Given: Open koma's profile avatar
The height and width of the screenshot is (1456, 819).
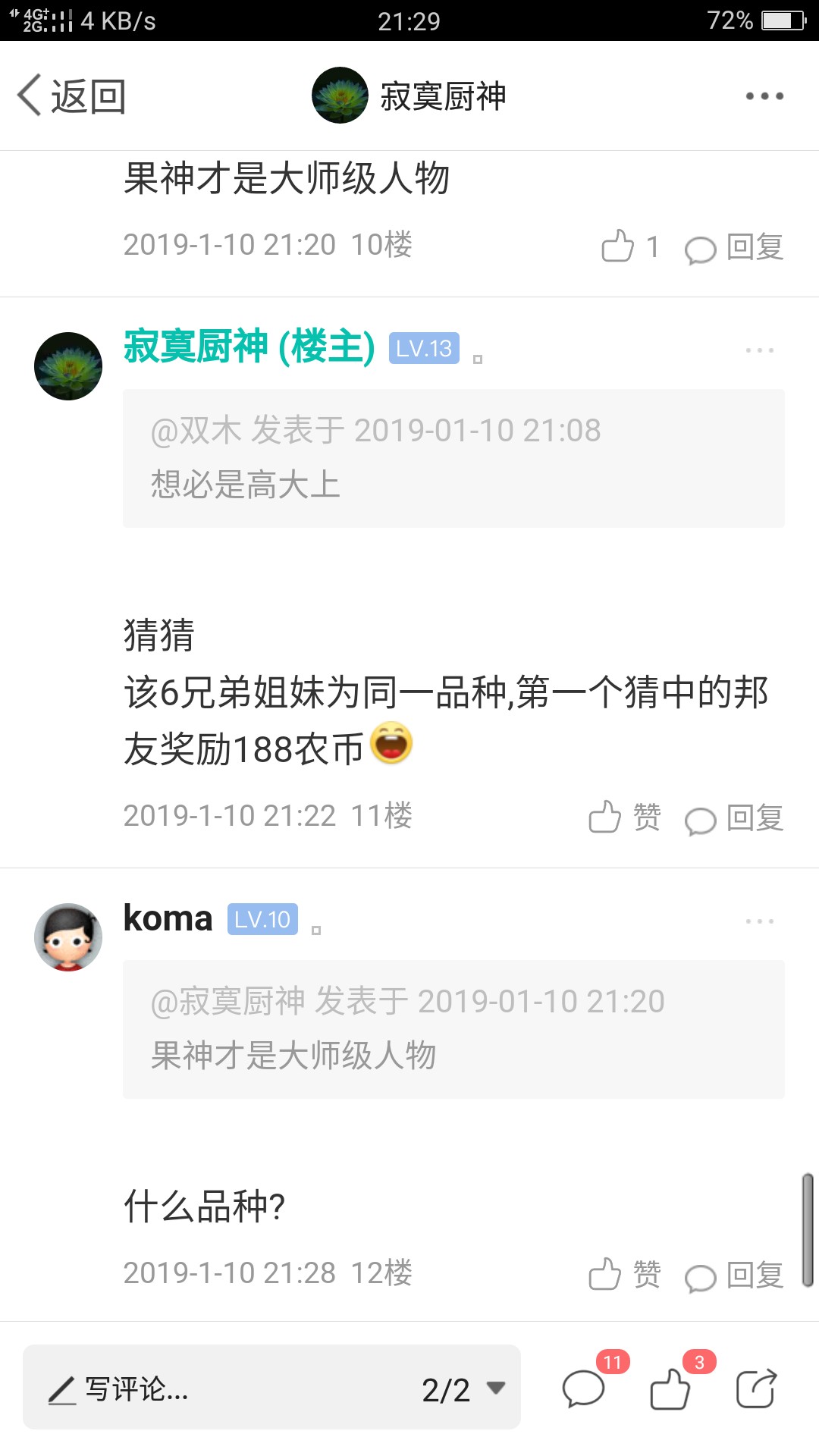Looking at the screenshot, I should (68, 937).
